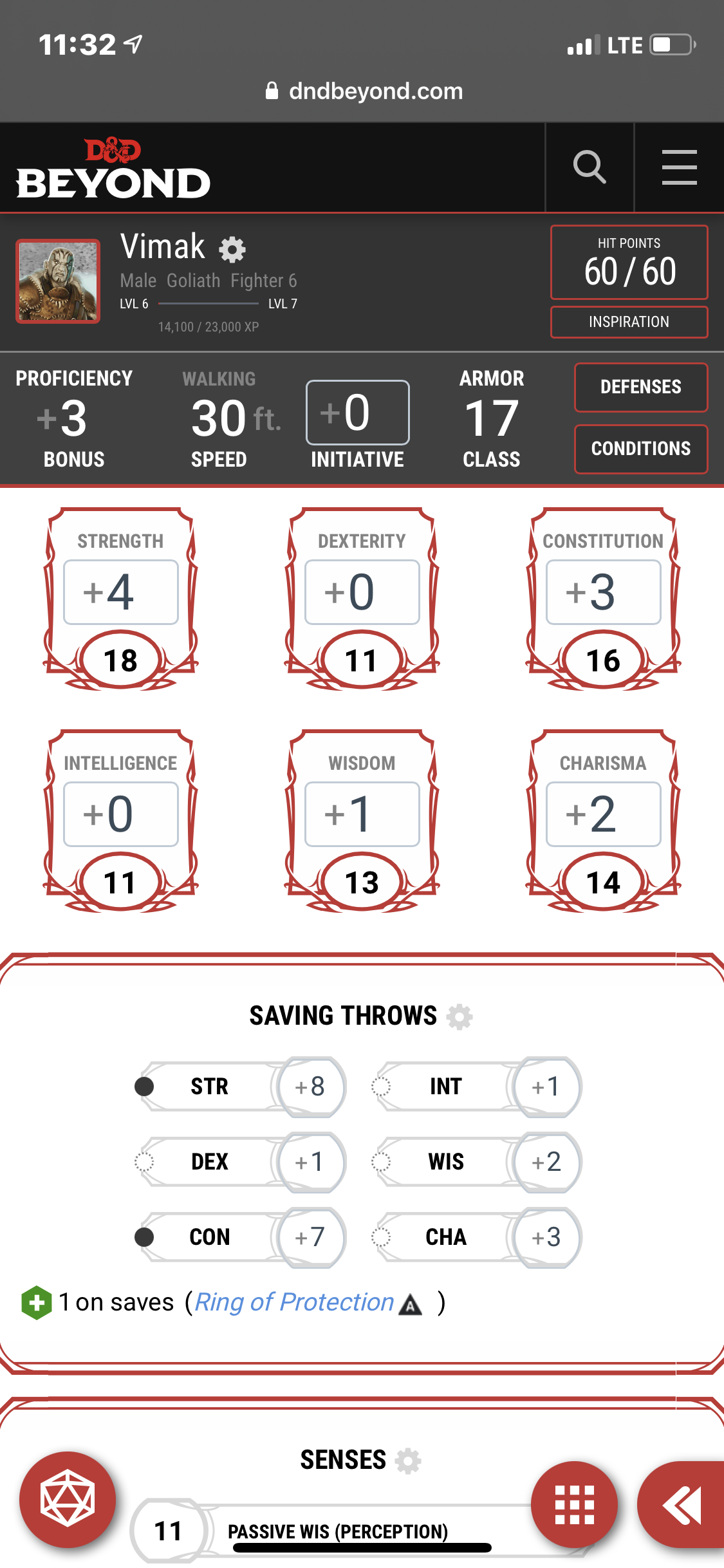The width and height of the screenshot is (724, 1568).
Task: Roll a Charisma check with +2
Action: pos(603,814)
